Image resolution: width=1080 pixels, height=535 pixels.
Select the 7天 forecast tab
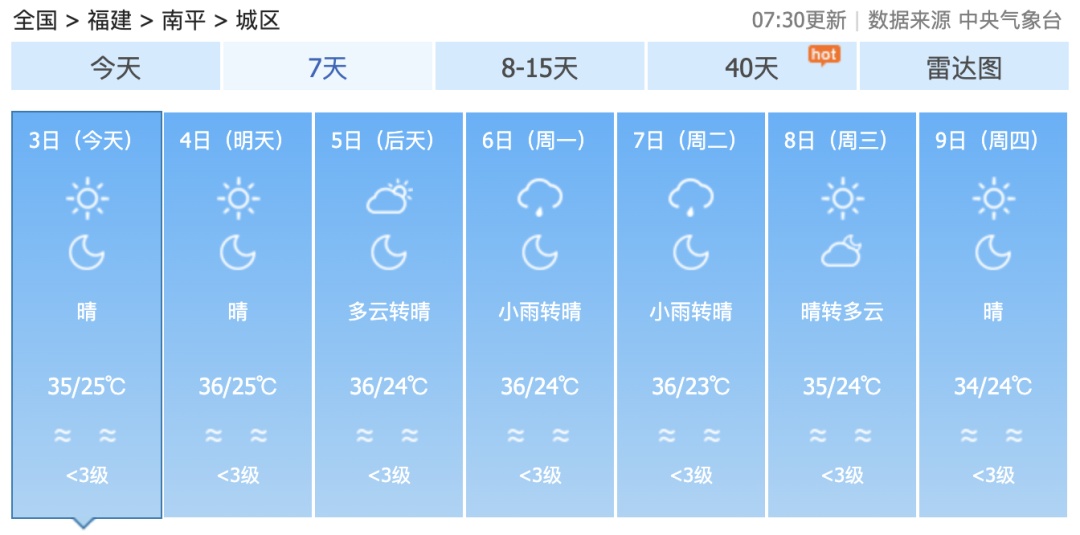(327, 68)
